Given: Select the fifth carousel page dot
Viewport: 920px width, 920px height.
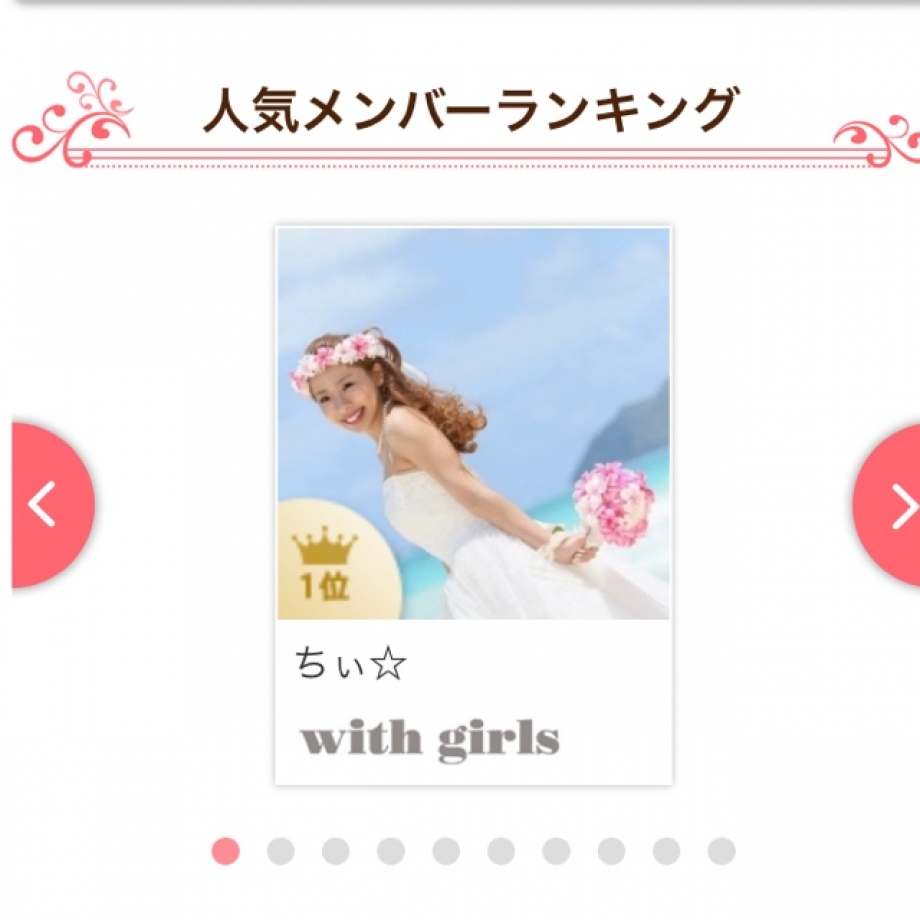Looking at the screenshot, I should [x=446, y=851].
